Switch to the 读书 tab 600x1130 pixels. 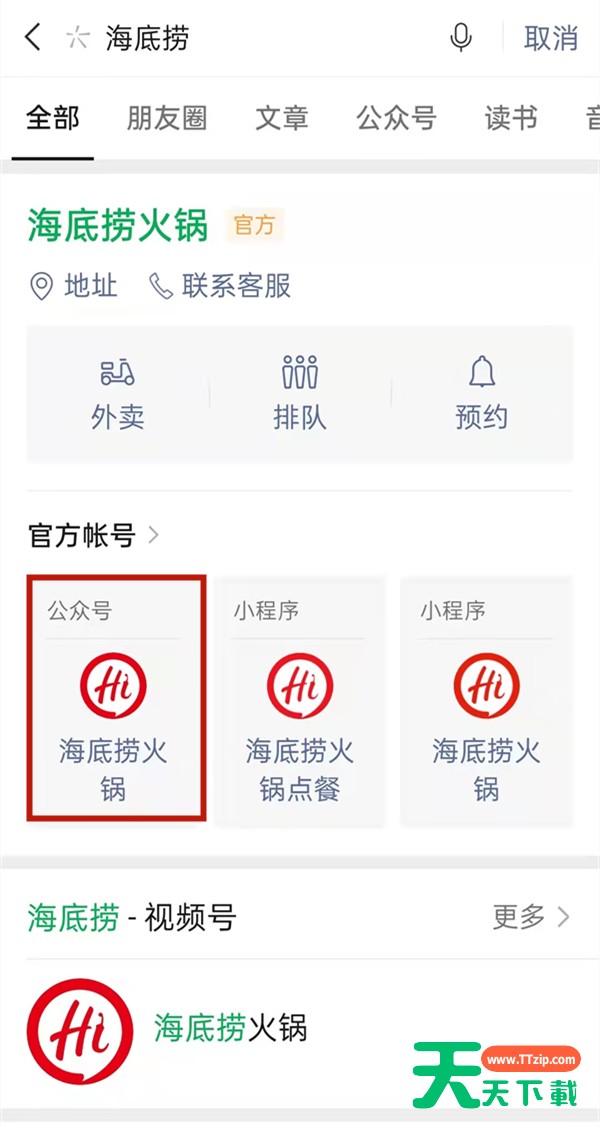click(511, 118)
